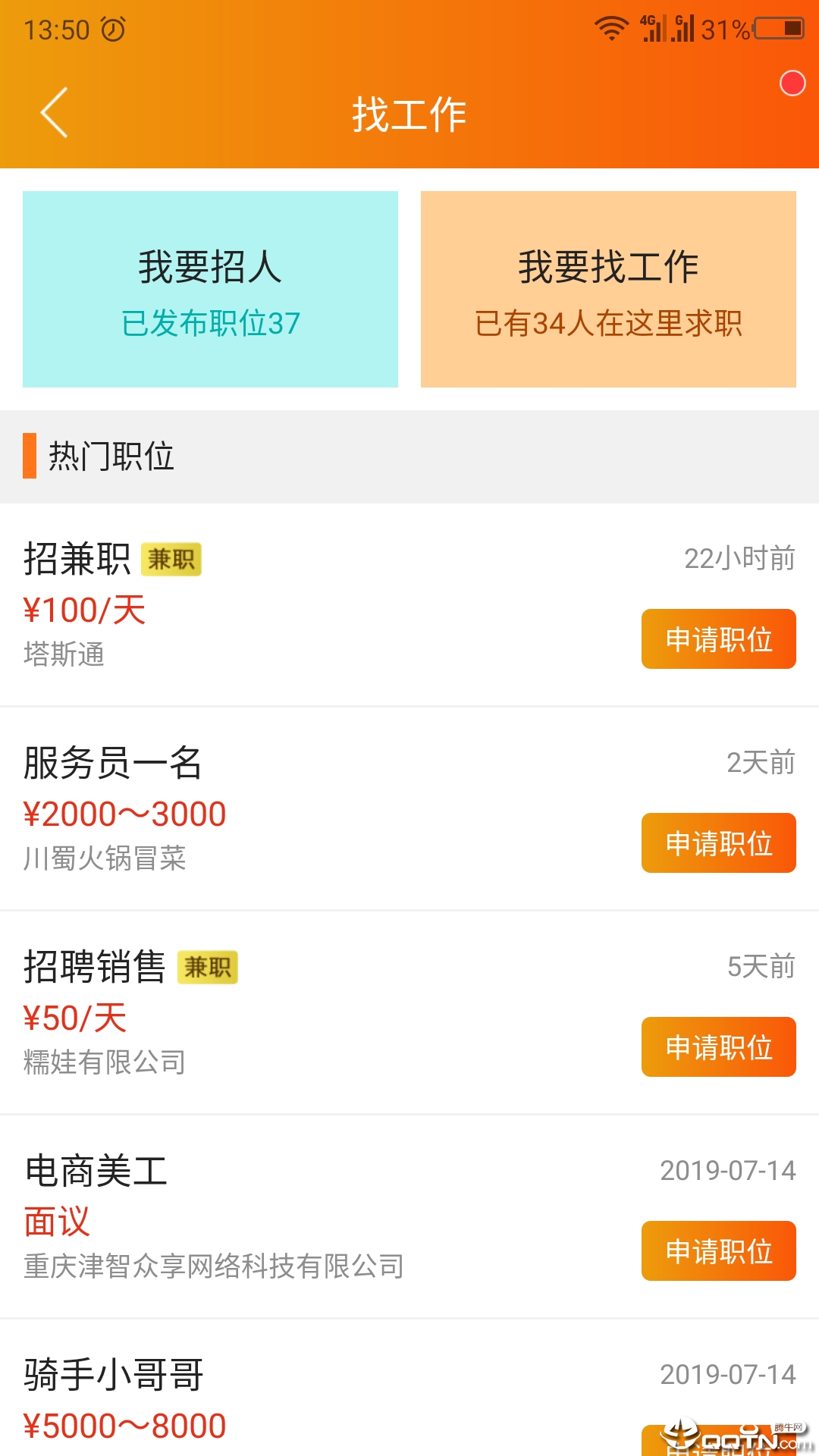View the 电商美工 job listing
This screenshot has width=819, height=1456.
click(x=303, y=1216)
